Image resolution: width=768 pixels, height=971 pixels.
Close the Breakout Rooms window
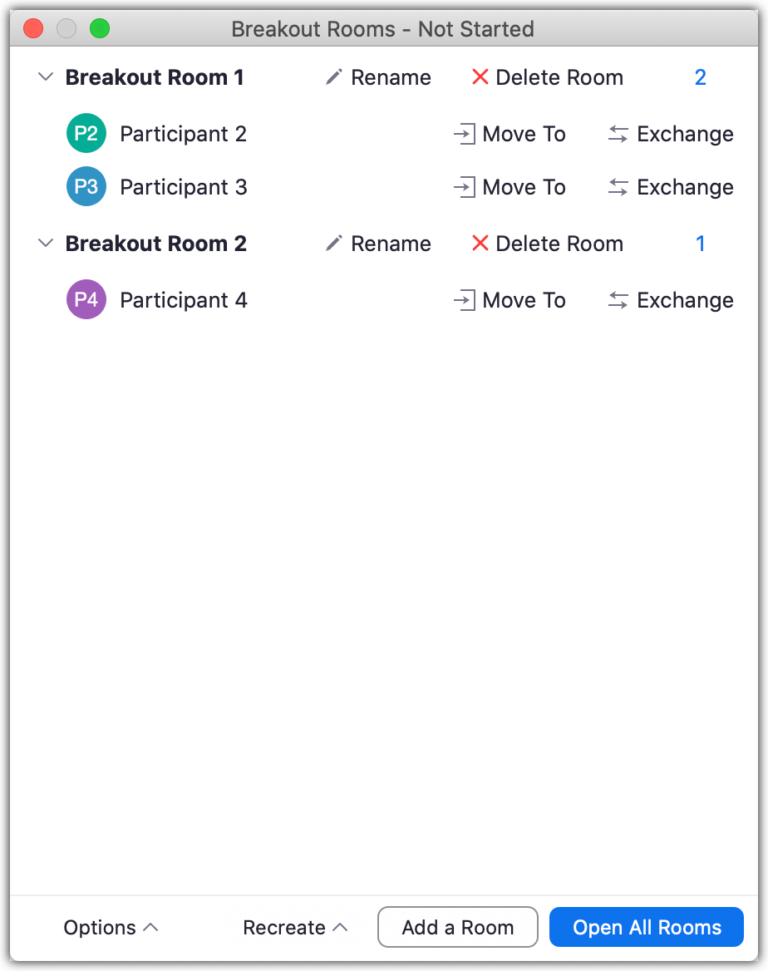tap(33, 29)
